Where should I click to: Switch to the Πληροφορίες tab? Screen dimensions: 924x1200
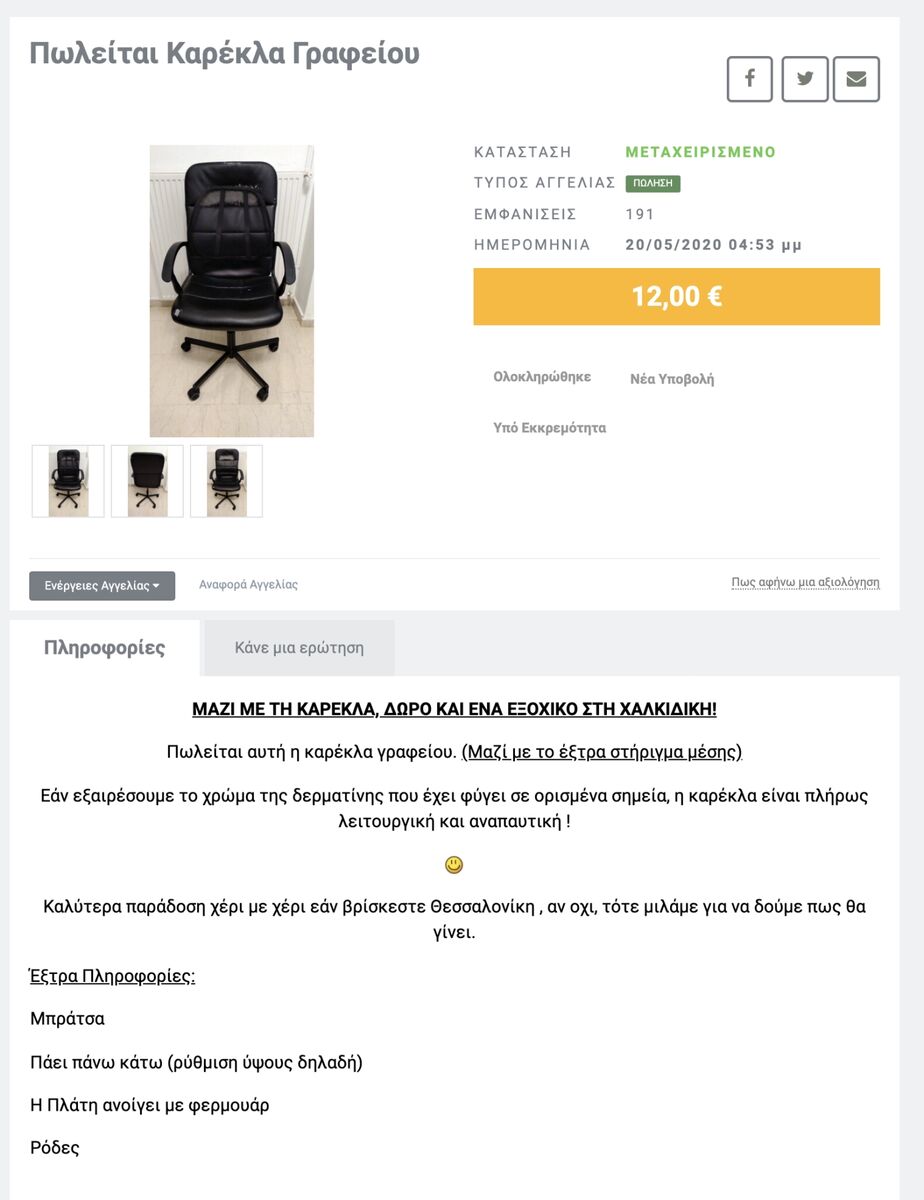pyautogui.click(x=105, y=647)
